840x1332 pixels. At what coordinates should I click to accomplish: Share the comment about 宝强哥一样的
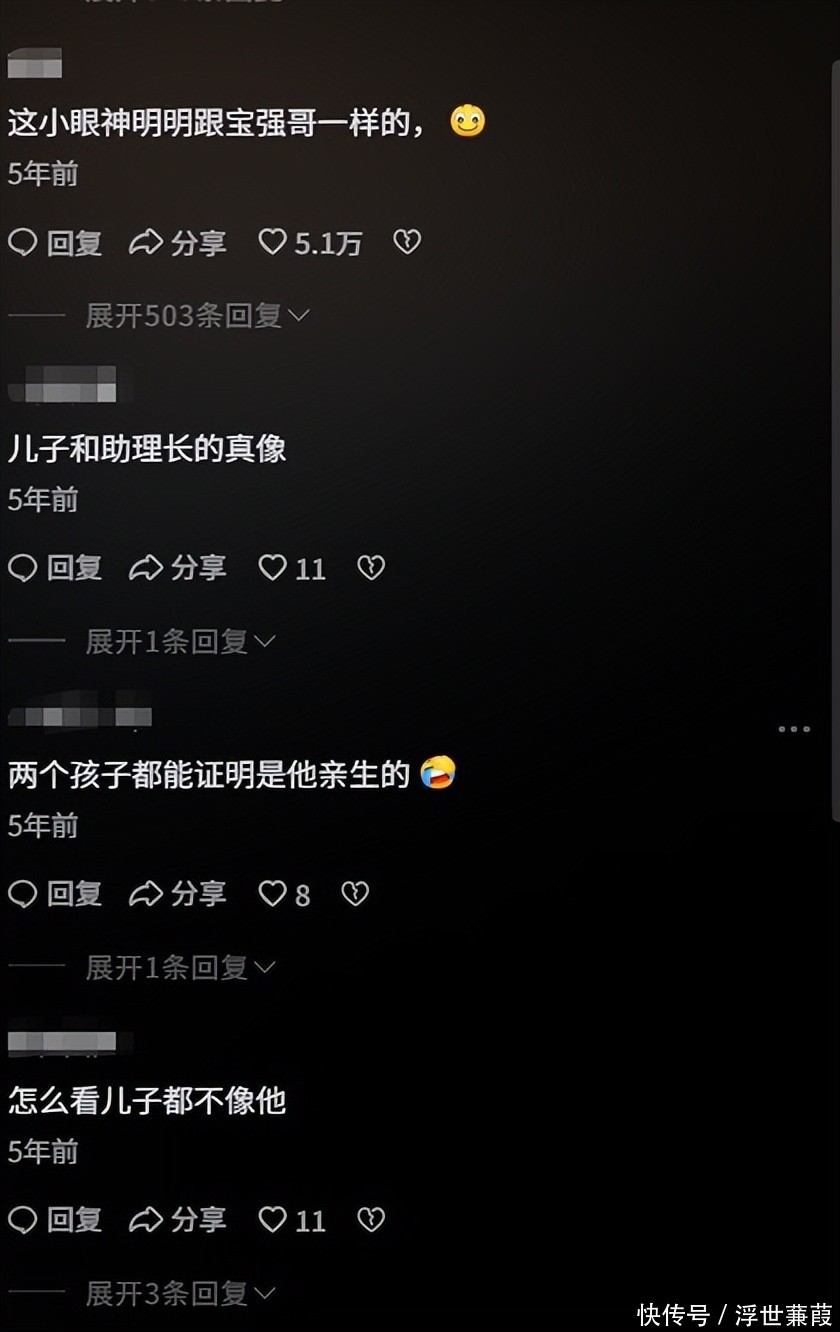(178, 243)
